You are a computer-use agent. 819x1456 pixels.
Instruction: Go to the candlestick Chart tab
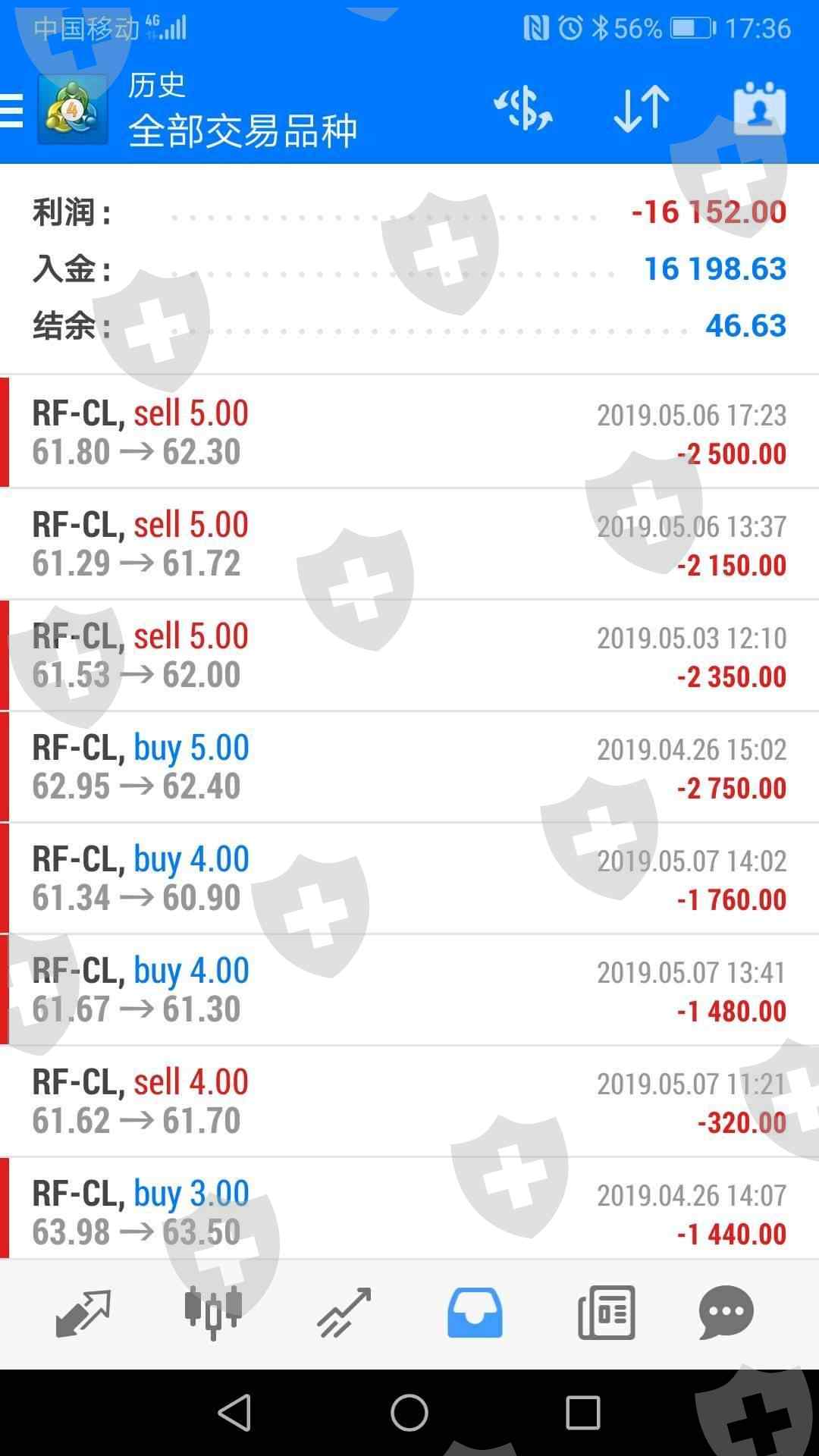coord(213,1313)
